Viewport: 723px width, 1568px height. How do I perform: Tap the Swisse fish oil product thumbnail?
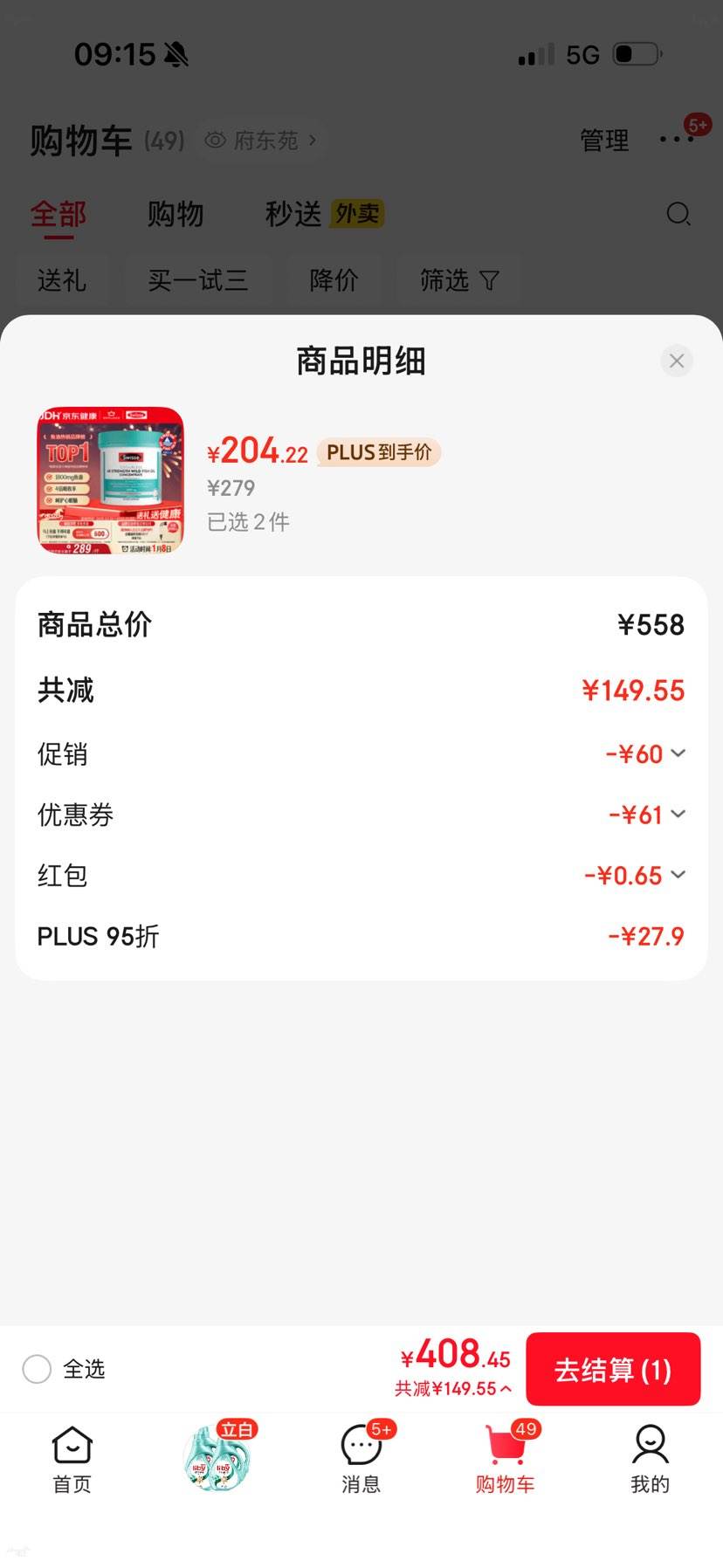point(110,479)
